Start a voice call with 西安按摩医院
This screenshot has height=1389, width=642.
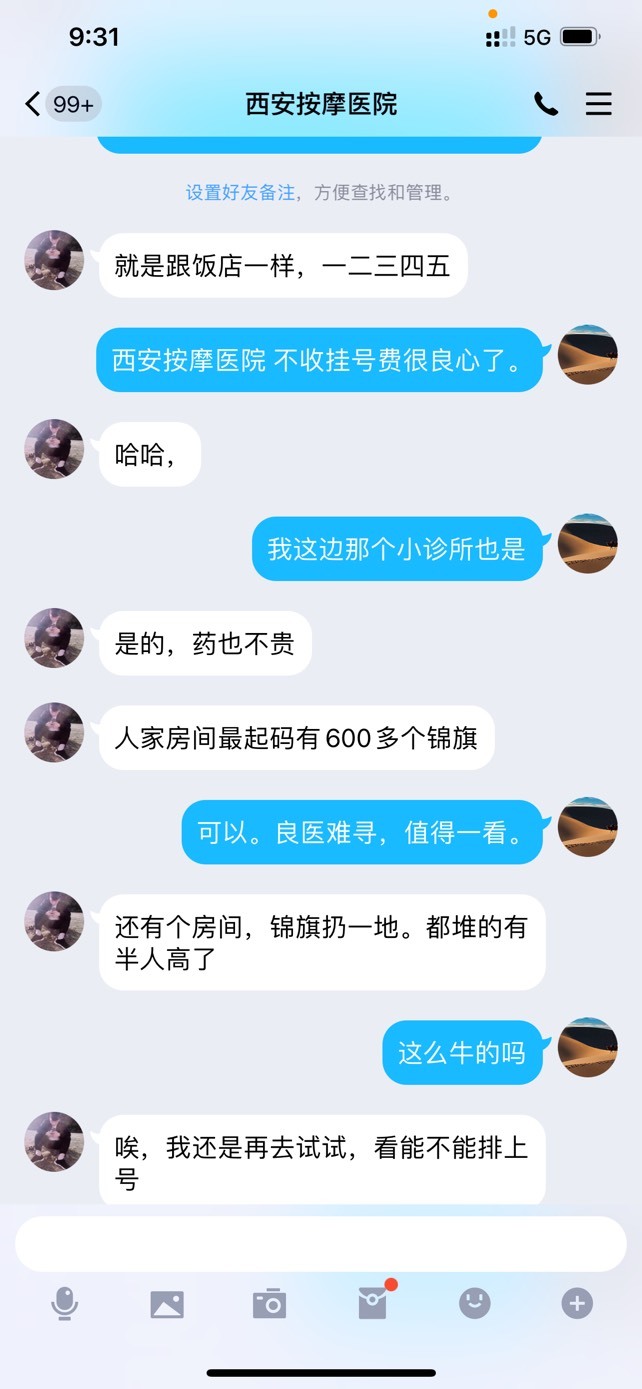pos(546,104)
